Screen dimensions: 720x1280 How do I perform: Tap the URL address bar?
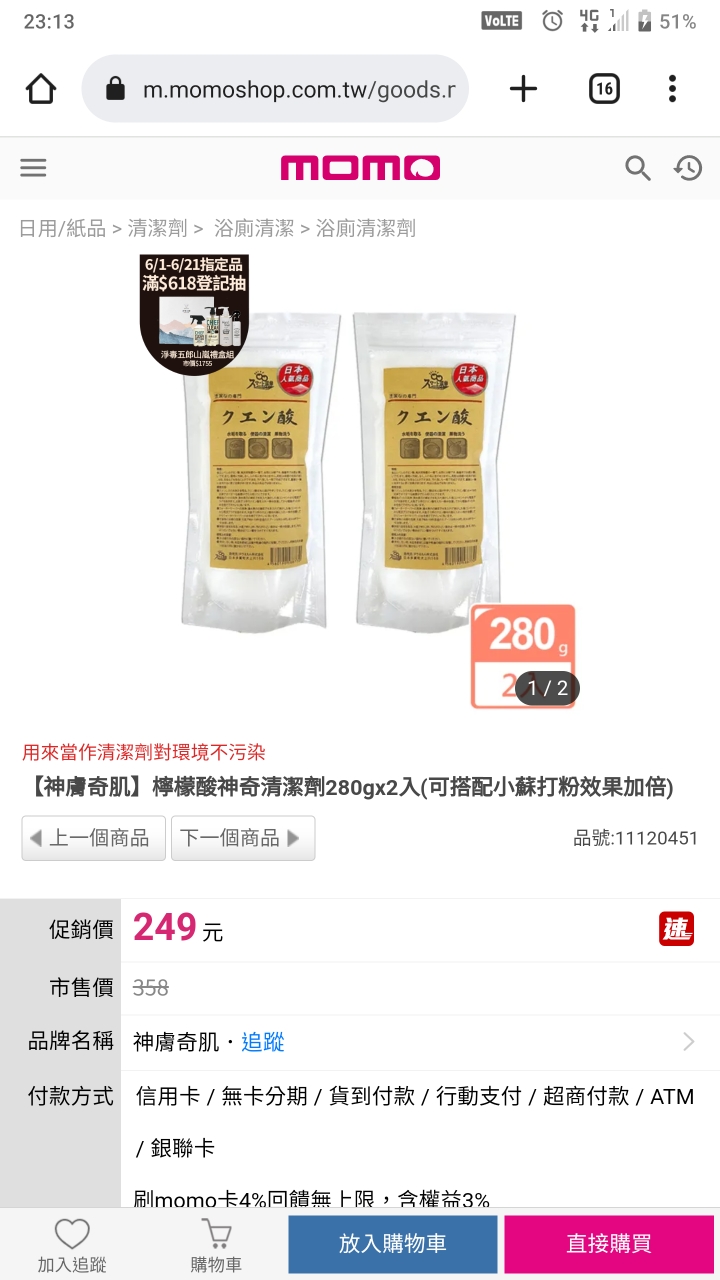tap(290, 89)
